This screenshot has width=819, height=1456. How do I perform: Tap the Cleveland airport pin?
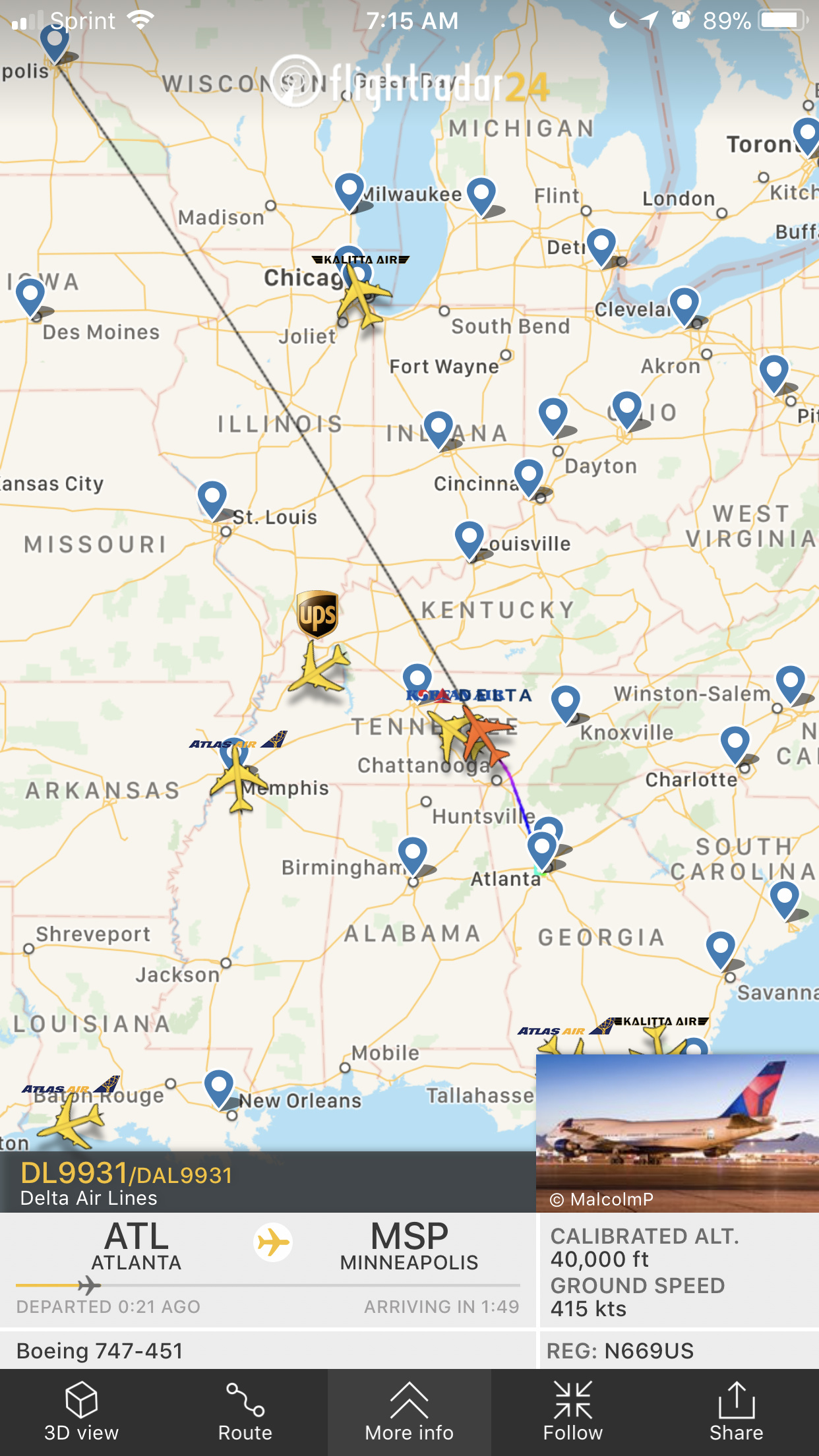[684, 303]
